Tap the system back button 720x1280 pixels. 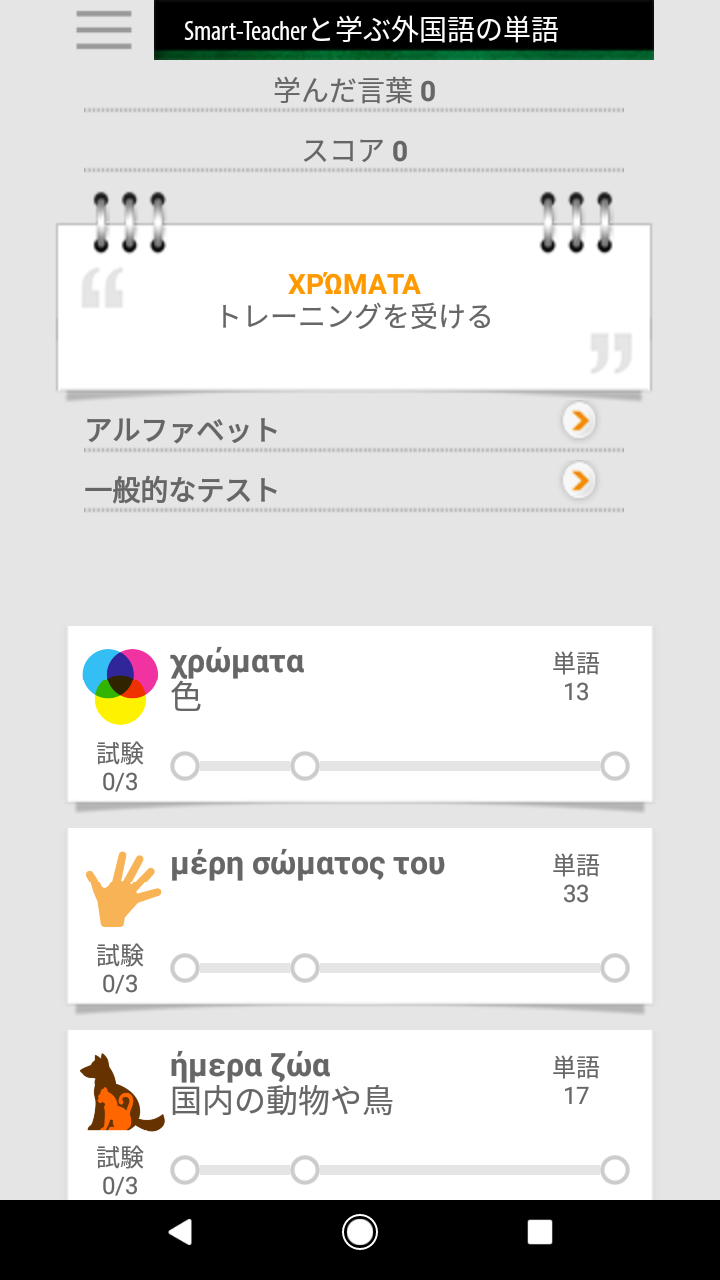point(180,1232)
